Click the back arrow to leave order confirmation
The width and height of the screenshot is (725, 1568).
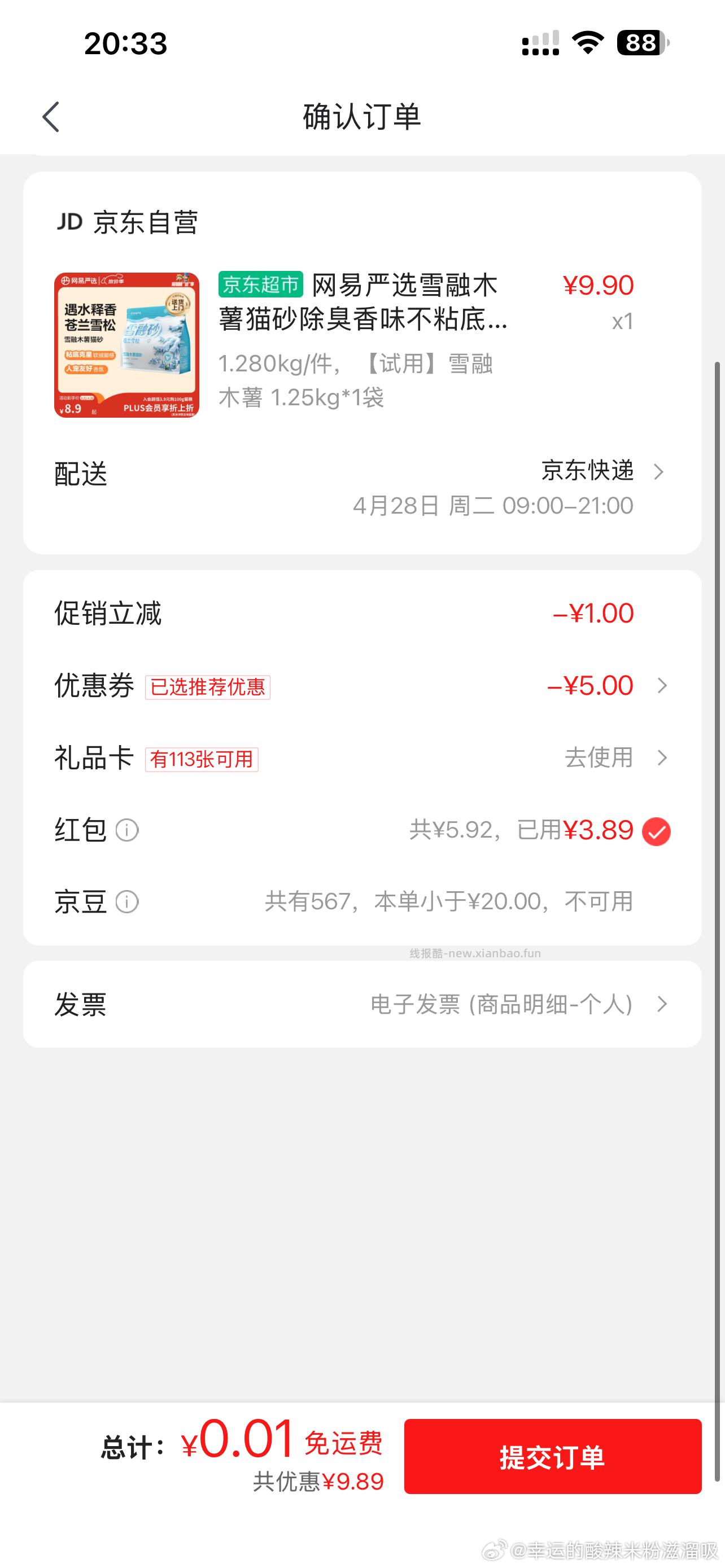[51, 117]
